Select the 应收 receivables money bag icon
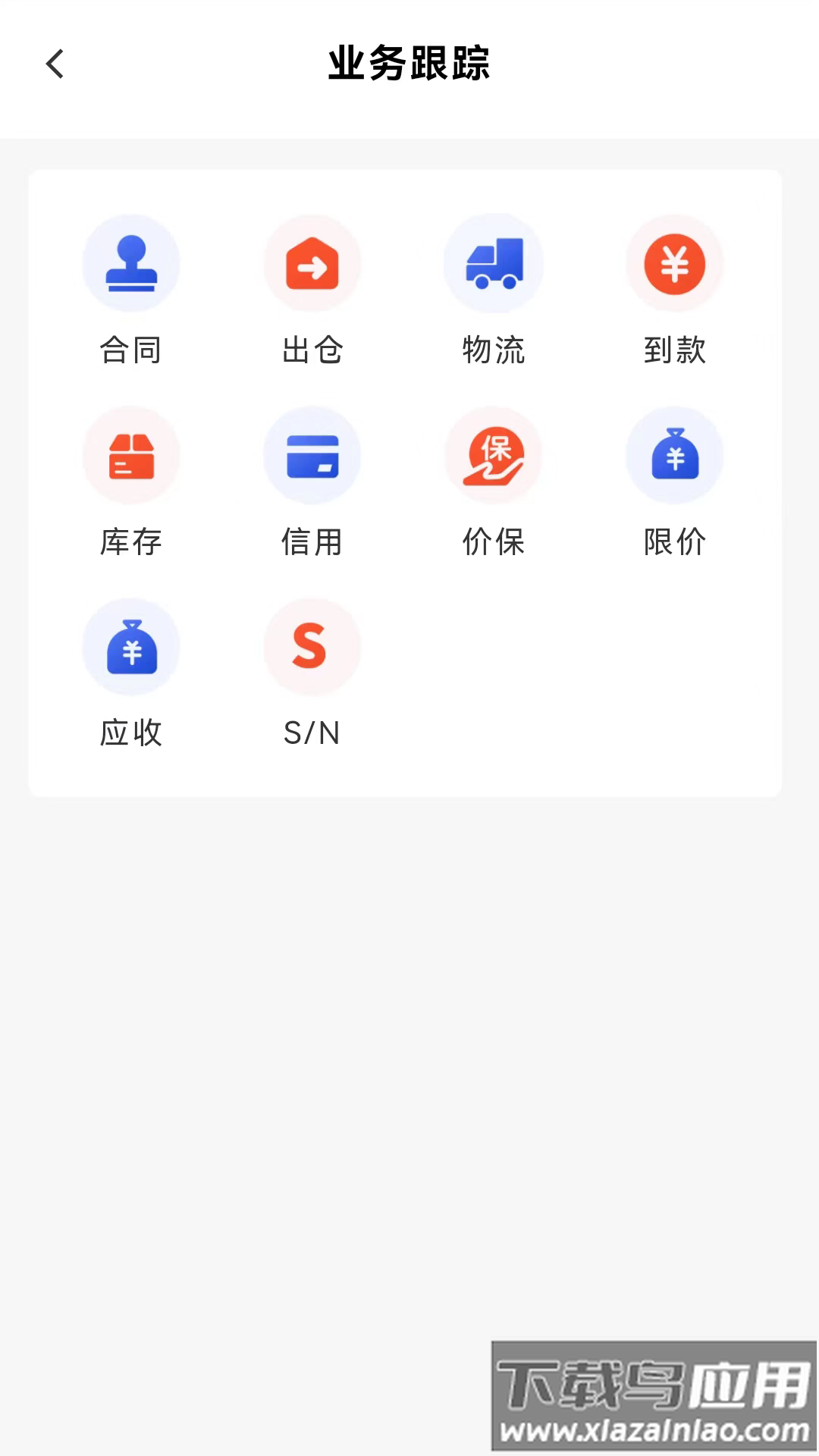The height and width of the screenshot is (1456, 819). pyautogui.click(x=131, y=647)
